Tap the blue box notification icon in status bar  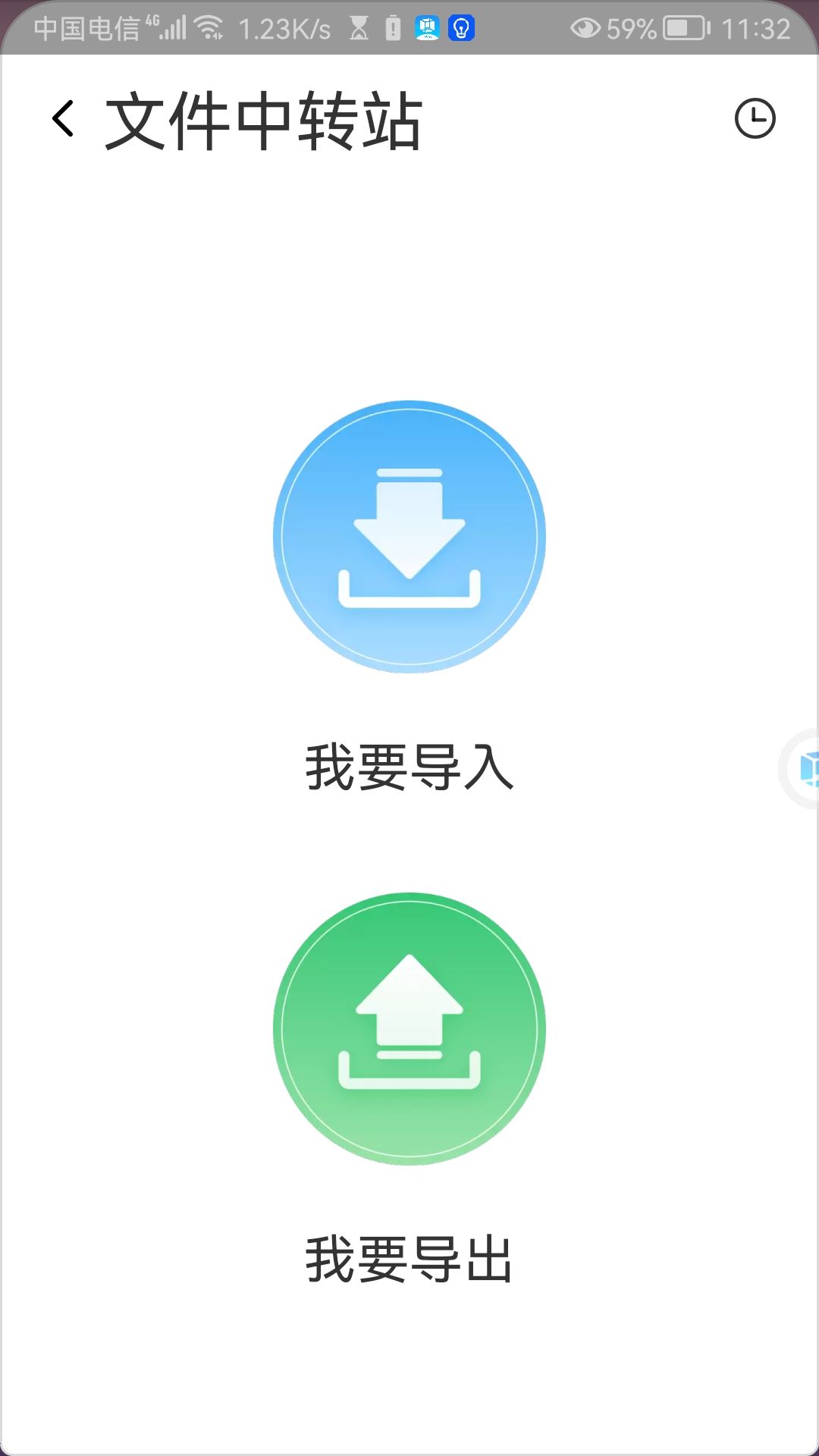[425, 27]
